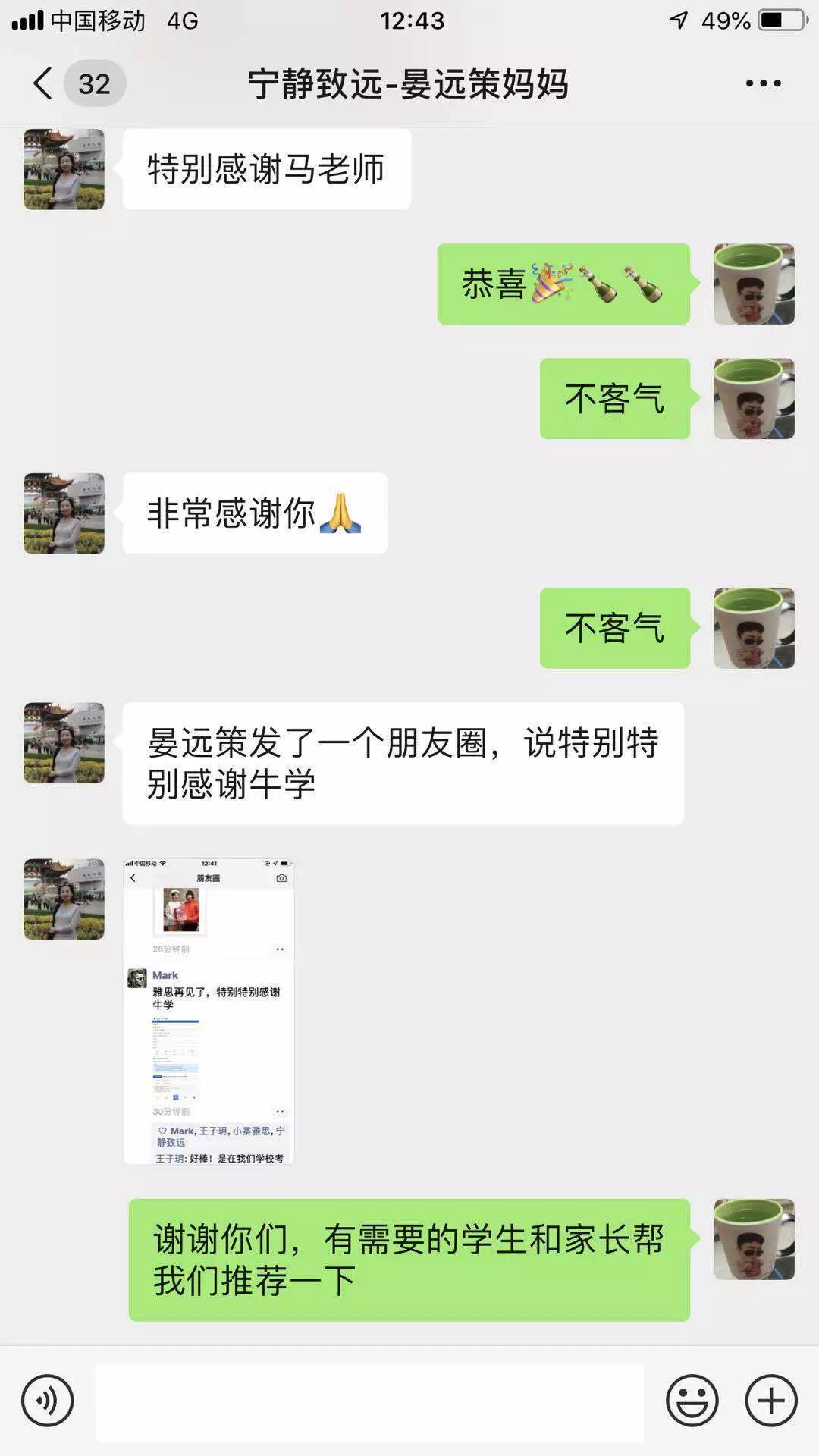The height and width of the screenshot is (1456, 819).
Task: Switch to voice message input
Action: [x=47, y=1401]
